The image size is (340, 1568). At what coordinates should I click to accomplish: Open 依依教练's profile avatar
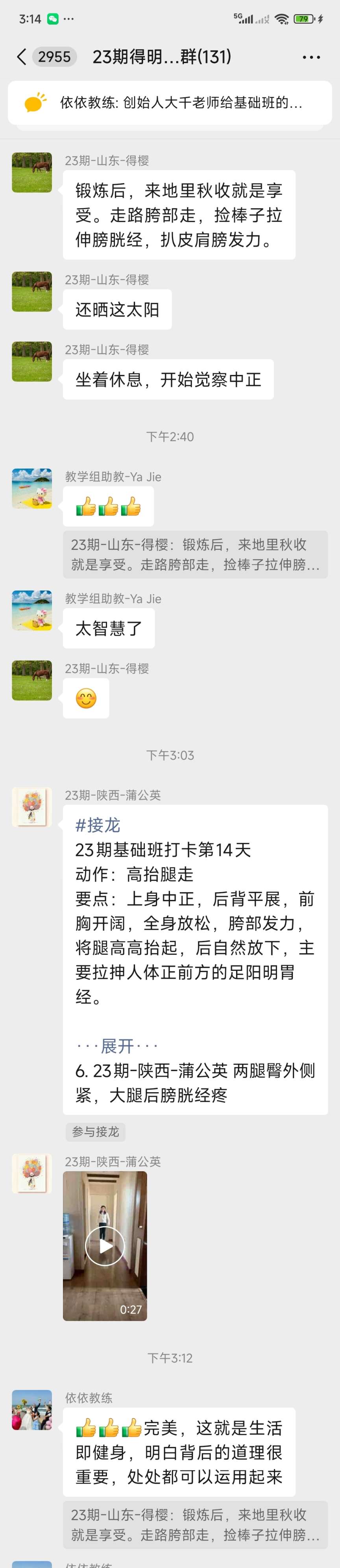tap(31, 1410)
